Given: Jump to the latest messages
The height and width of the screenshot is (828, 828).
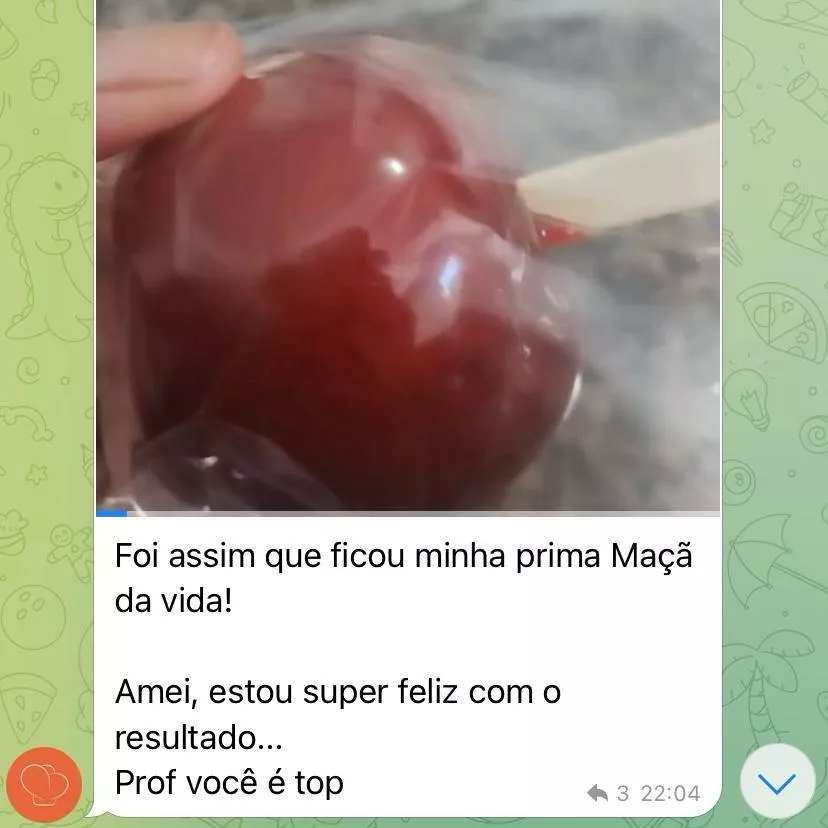Looking at the screenshot, I should [777, 782].
